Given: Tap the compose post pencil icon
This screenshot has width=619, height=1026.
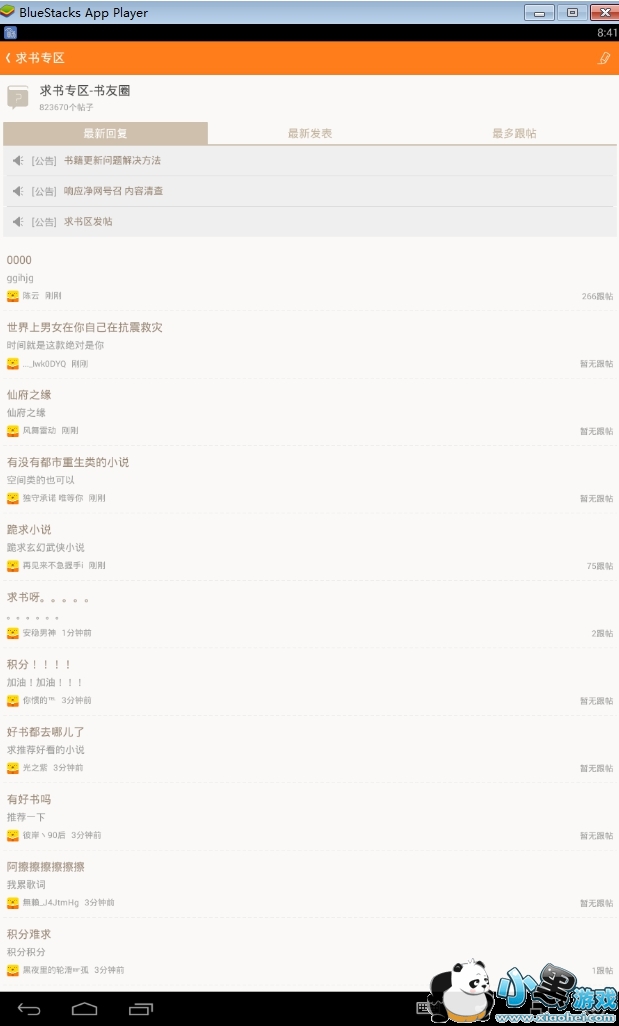Looking at the screenshot, I should (x=603, y=58).
